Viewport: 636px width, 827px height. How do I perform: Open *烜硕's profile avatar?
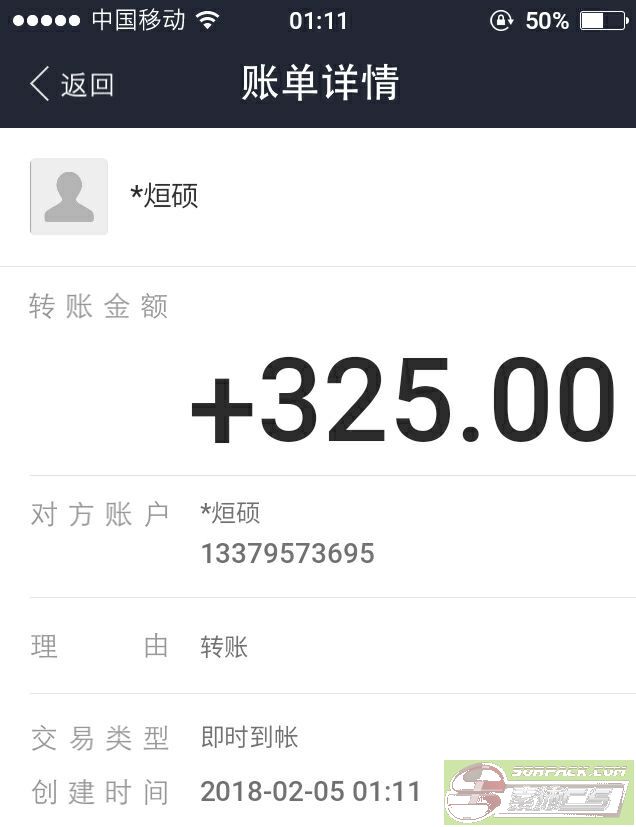[69, 196]
